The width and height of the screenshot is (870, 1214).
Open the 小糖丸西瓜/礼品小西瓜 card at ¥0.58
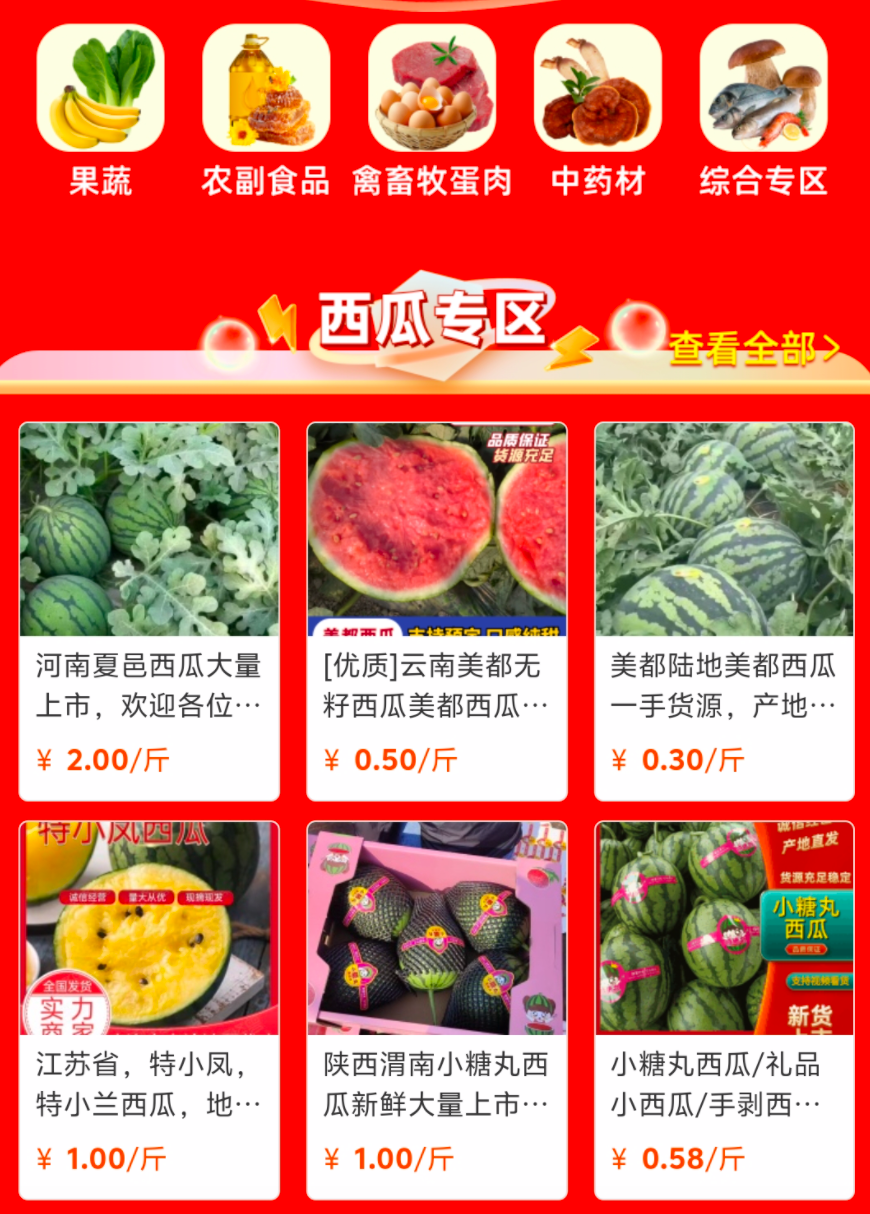point(724,1010)
